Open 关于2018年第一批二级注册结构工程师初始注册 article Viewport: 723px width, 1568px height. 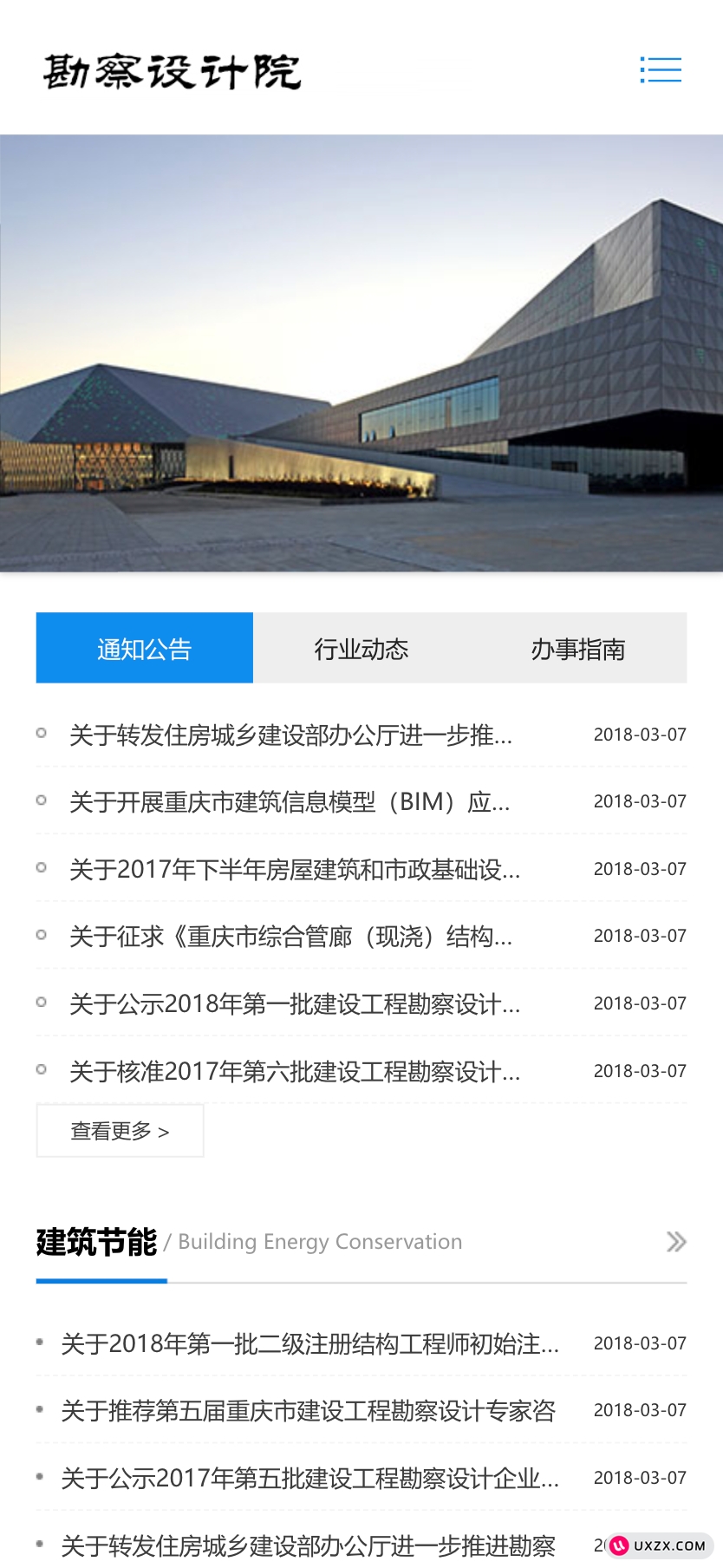[x=310, y=1344]
